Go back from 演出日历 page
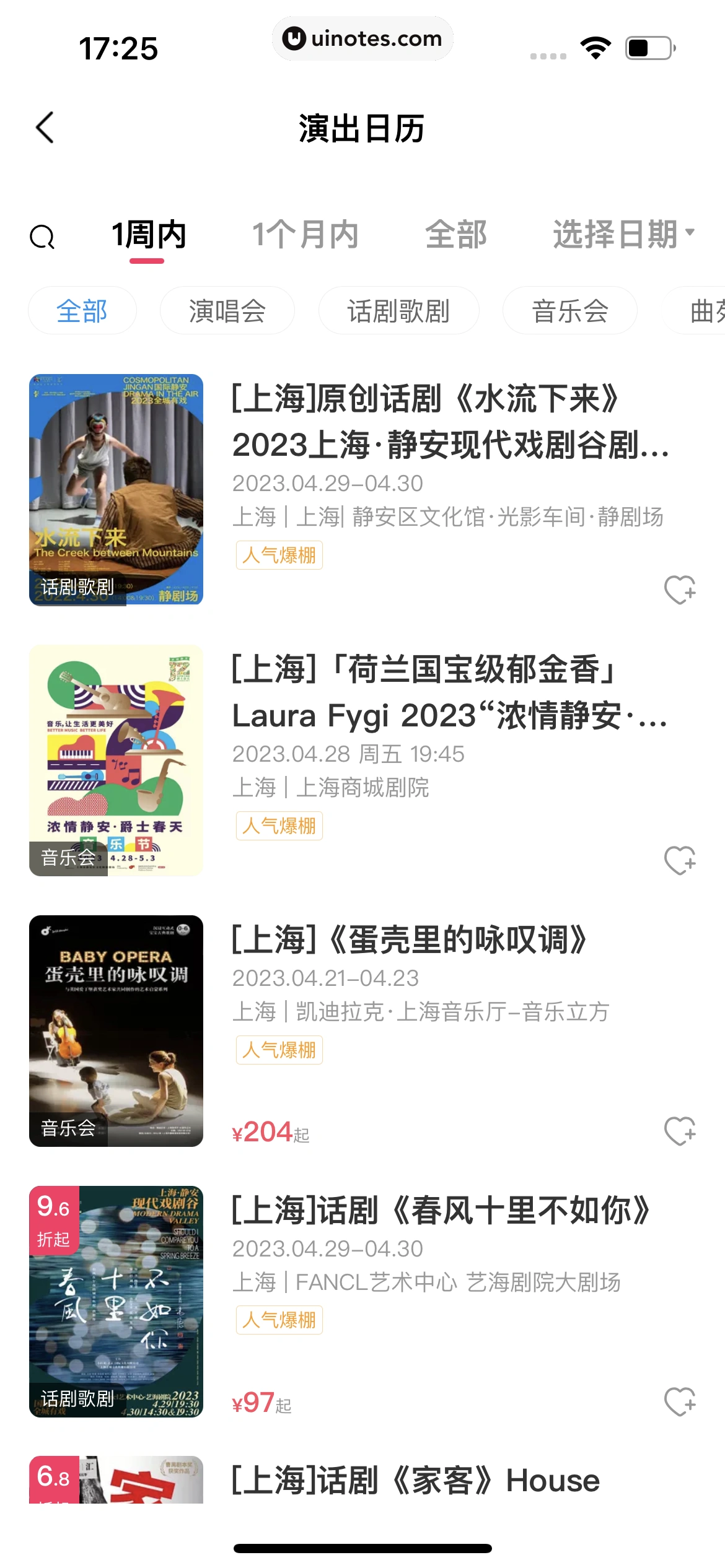Screen dimensions: 725x1568 point(45,128)
